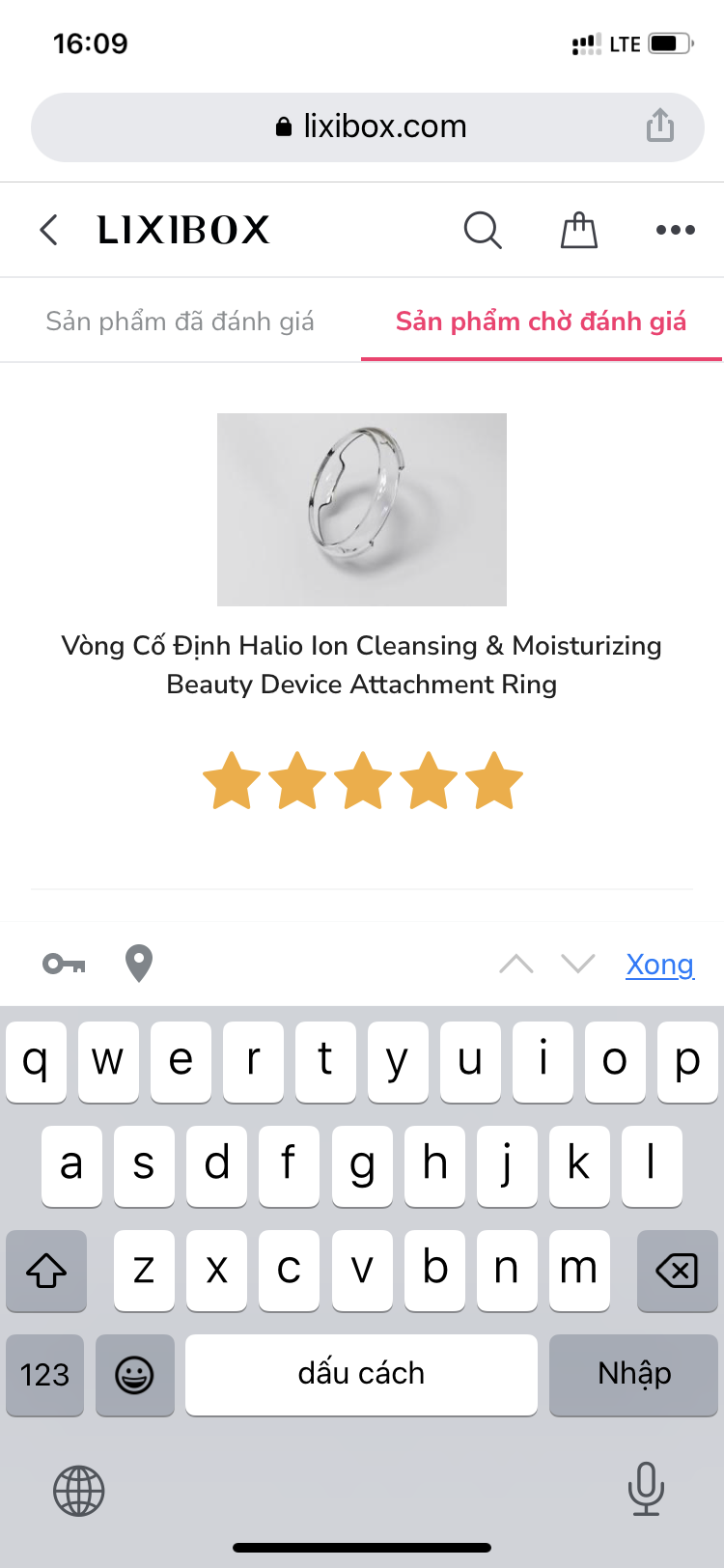Rate the product one star
Screen dimensions: 724x1568
click(232, 781)
